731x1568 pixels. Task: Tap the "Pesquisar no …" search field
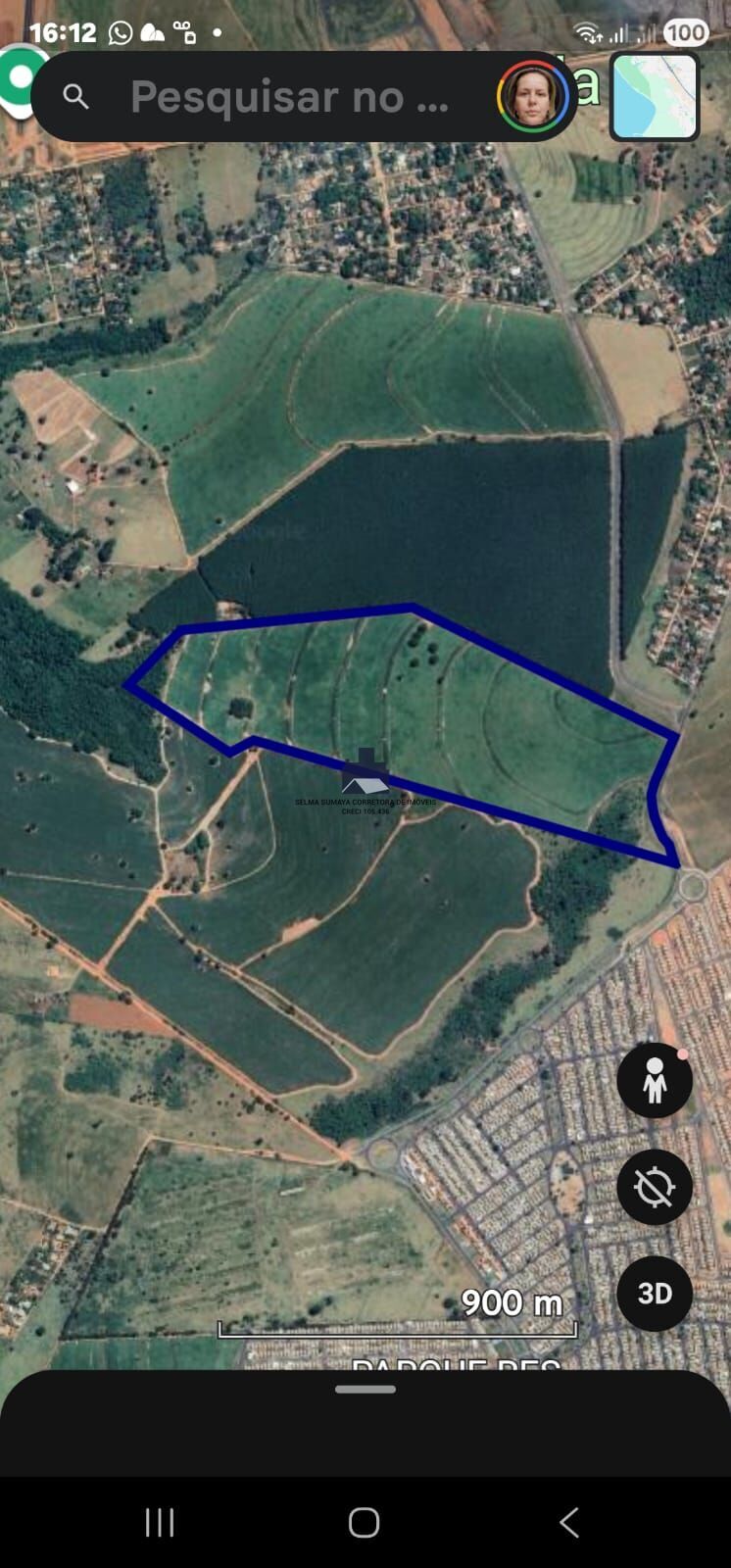[x=289, y=97]
